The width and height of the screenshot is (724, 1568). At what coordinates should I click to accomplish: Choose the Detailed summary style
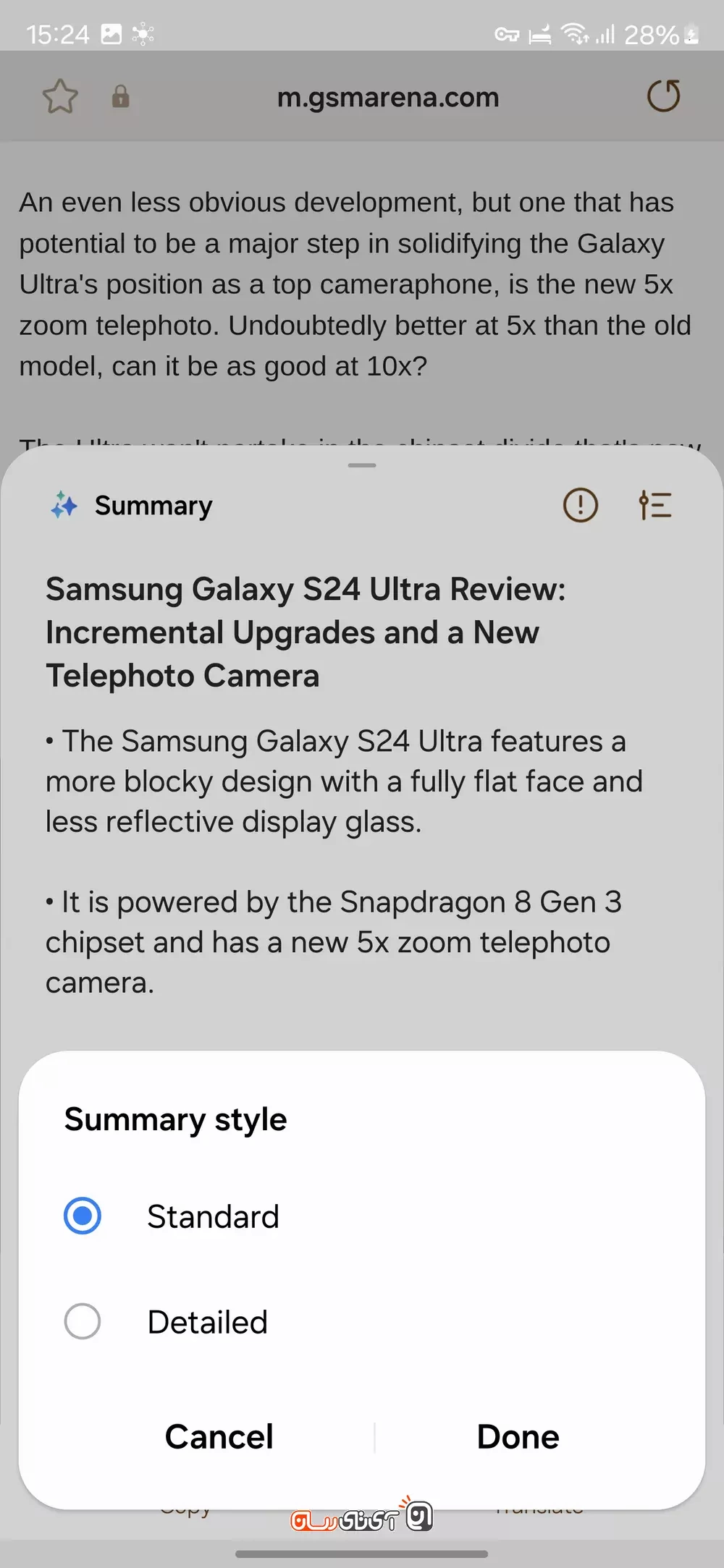click(83, 1321)
